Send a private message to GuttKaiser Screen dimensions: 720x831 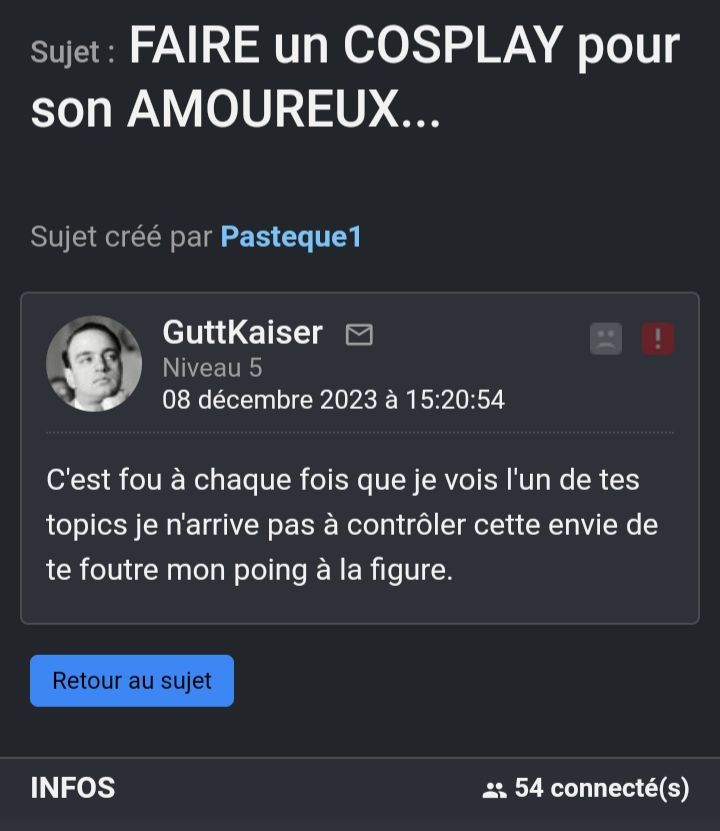pos(358,334)
